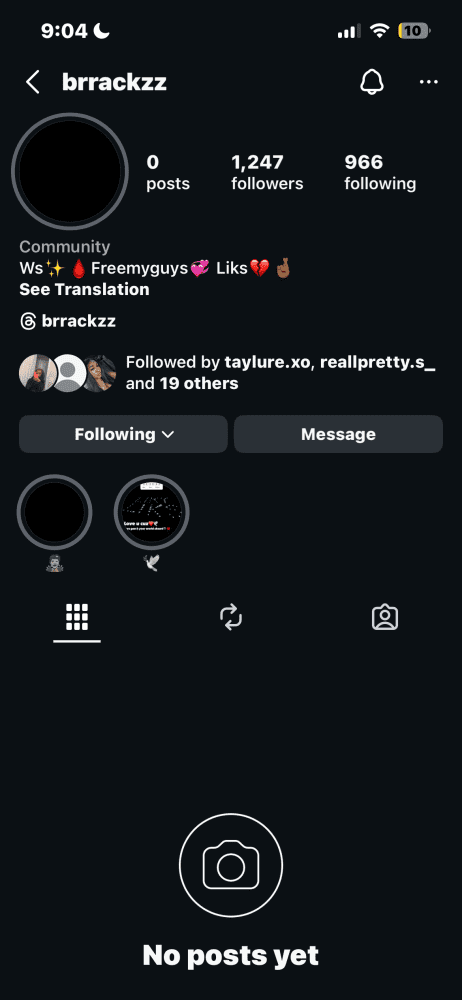This screenshot has height=1000, width=462.
Task: Switch to the tagged photos tab
Action: pyautogui.click(x=385, y=617)
